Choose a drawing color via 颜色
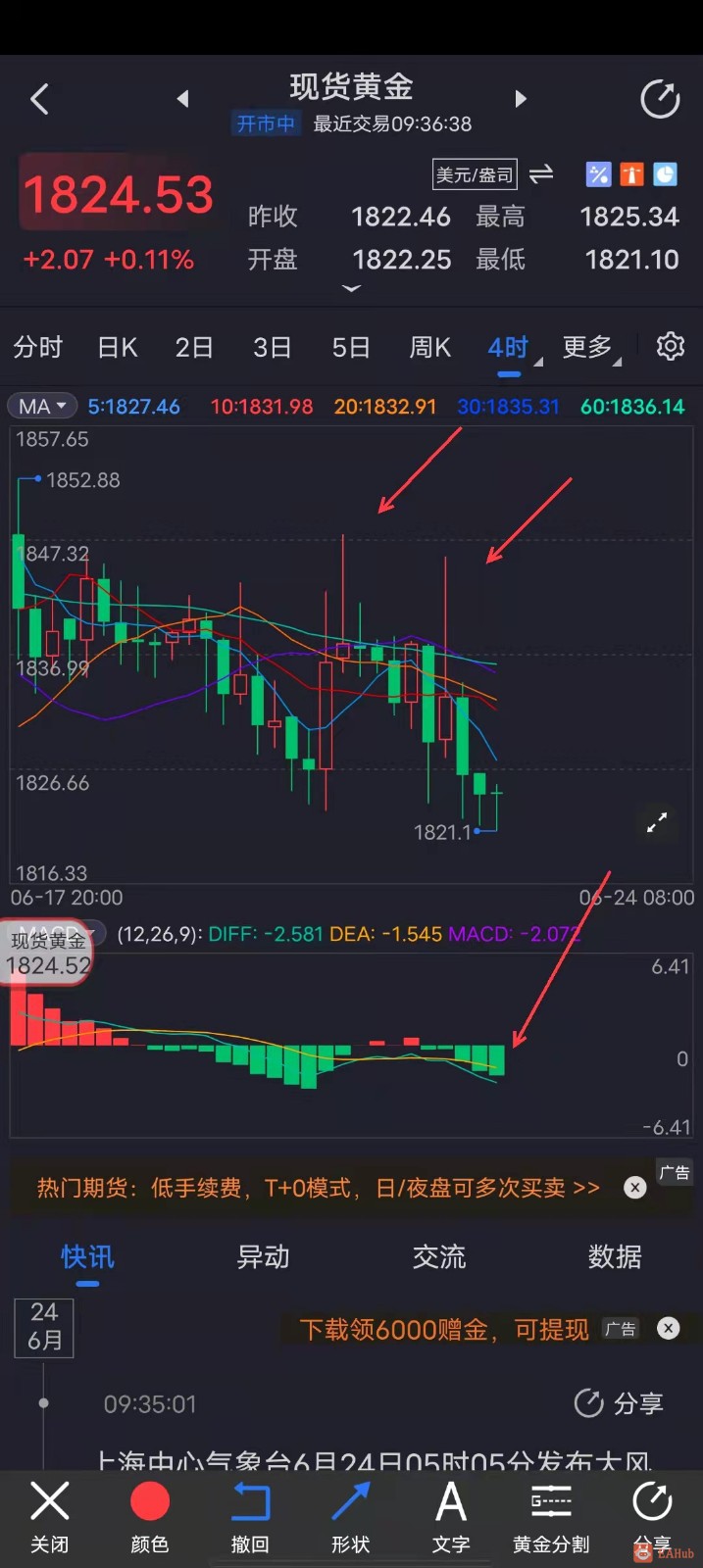Viewport: 703px width, 1568px height. click(150, 1515)
